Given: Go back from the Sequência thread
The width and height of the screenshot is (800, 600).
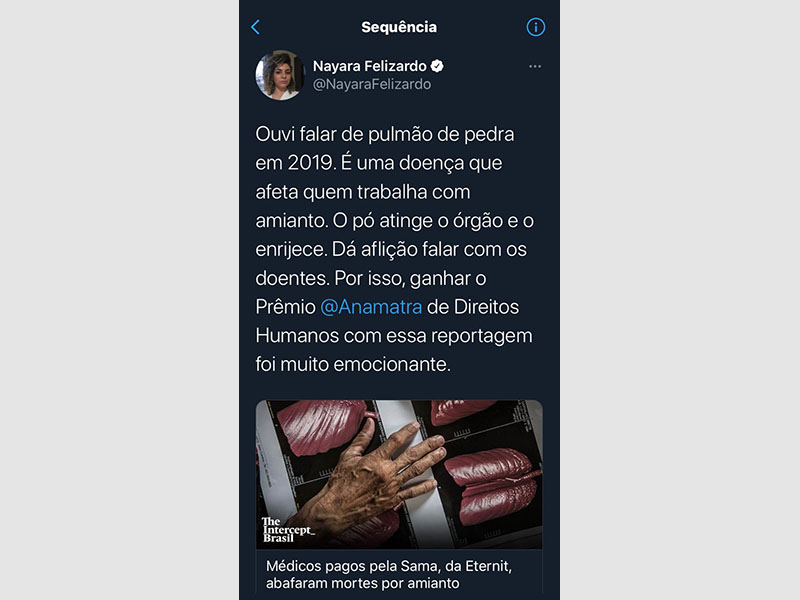Looking at the screenshot, I should click(x=256, y=28).
